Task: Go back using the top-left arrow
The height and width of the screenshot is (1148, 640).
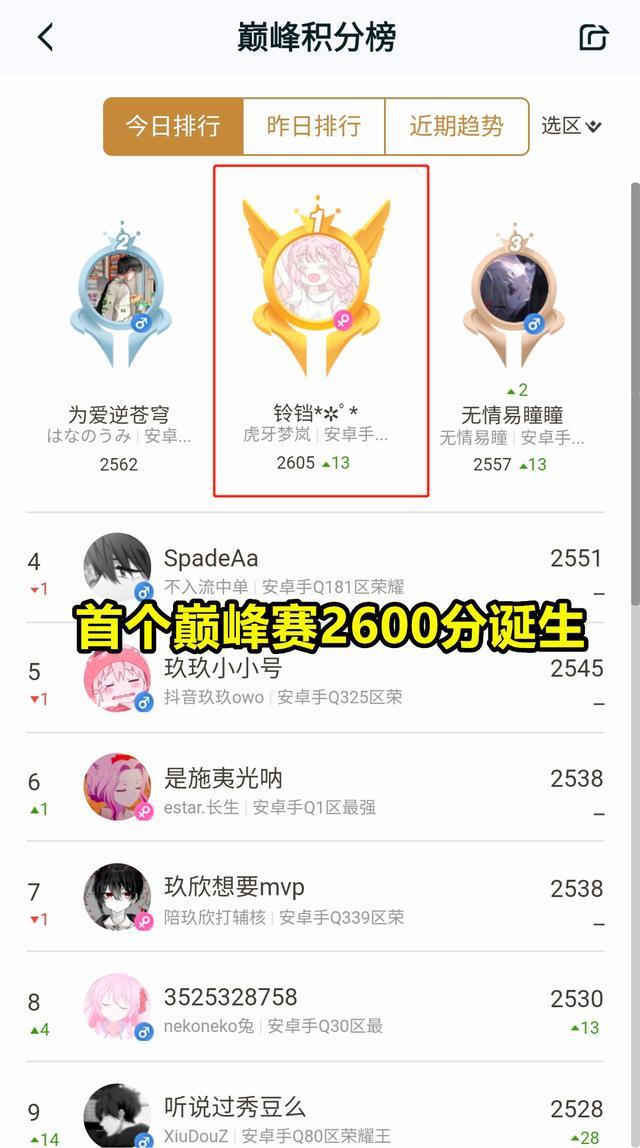Action: coord(45,38)
